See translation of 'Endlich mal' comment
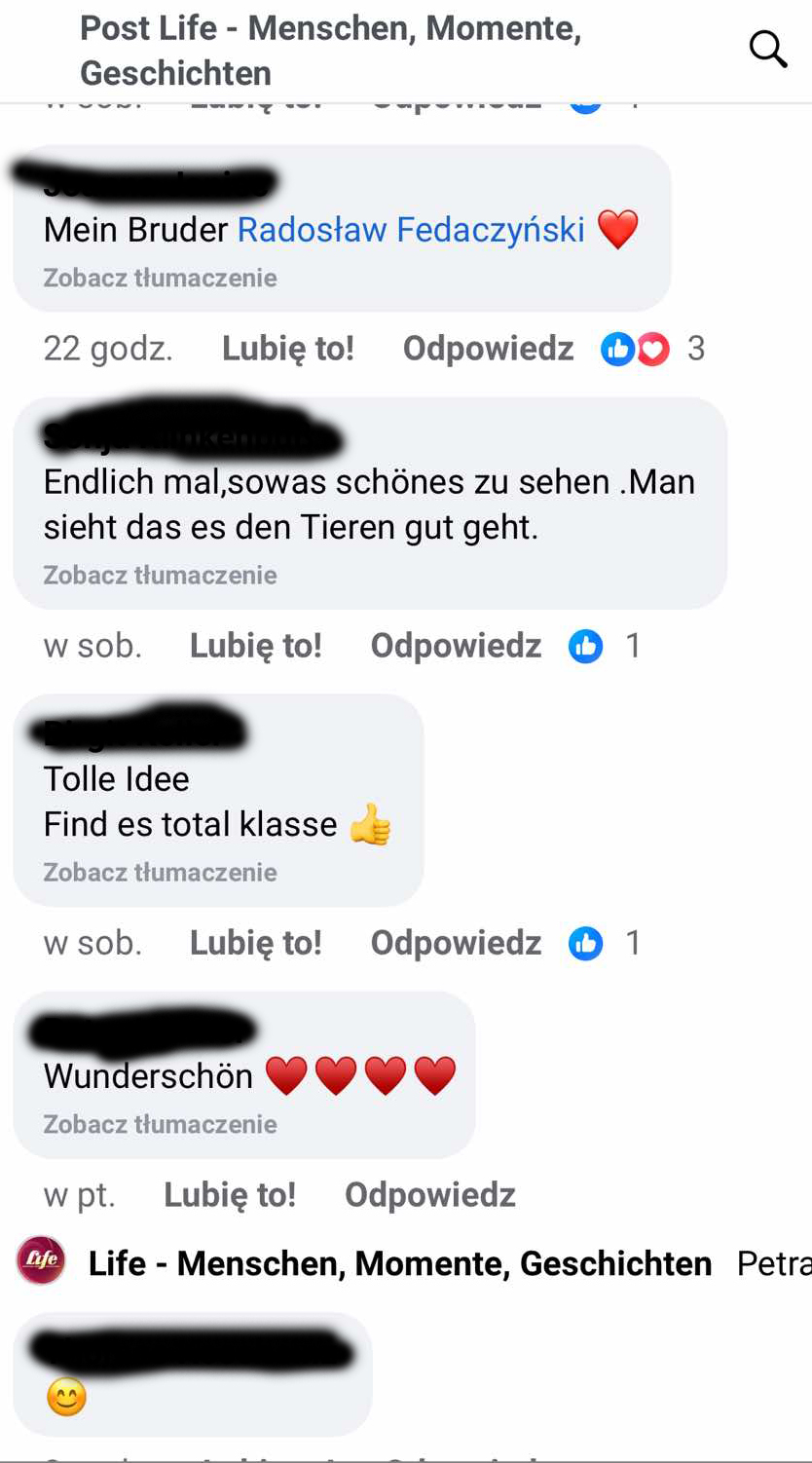Image resolution: width=812 pixels, height=1463 pixels. [x=160, y=576]
